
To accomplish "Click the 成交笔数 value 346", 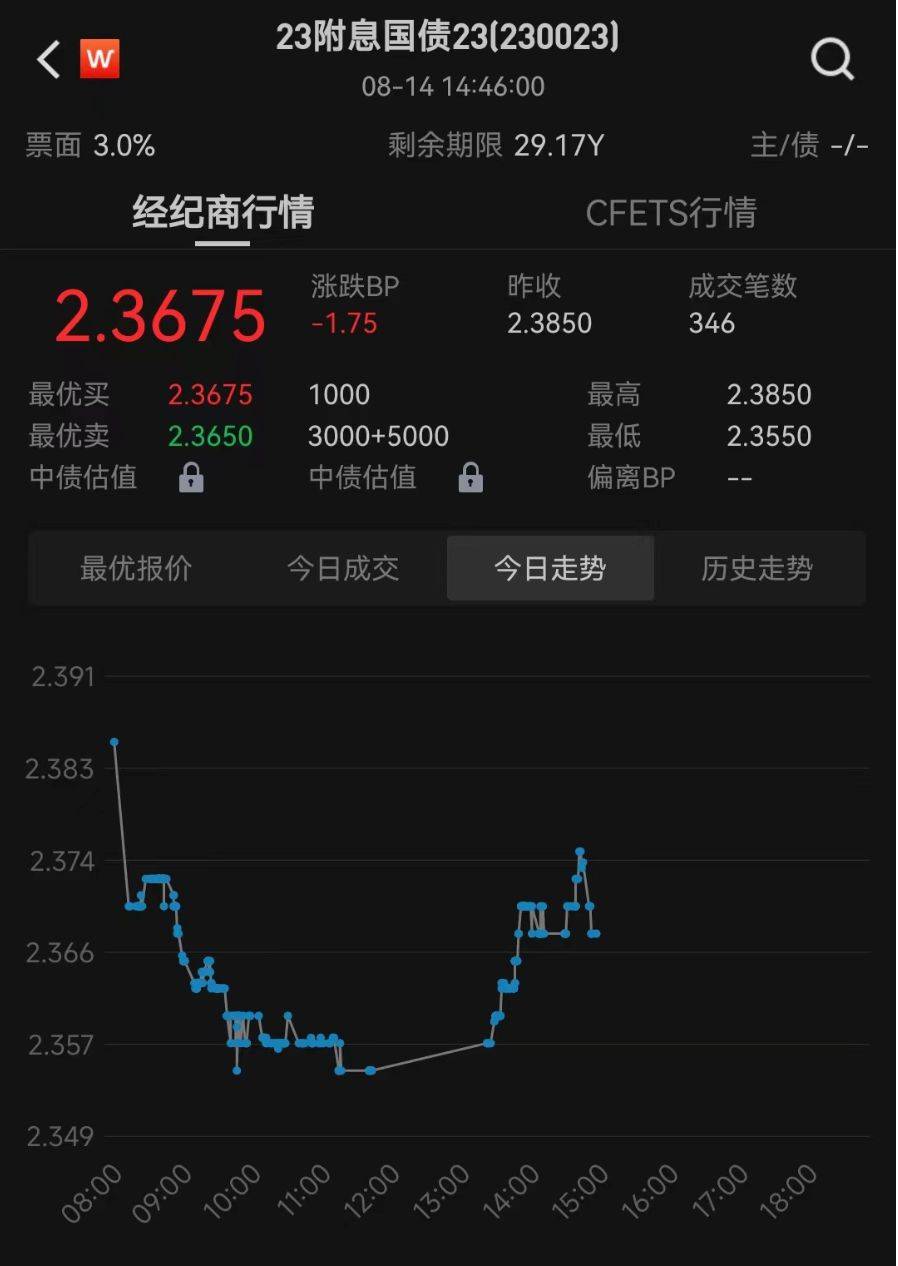I will click(711, 322).
